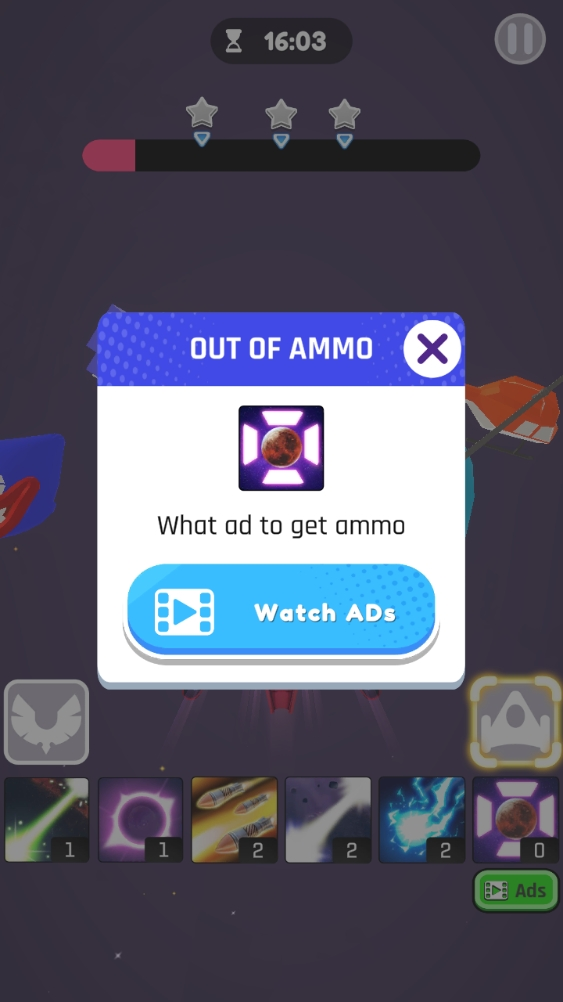Viewport: 563px width, 1002px height.
Task: Choose the missiles weapon
Action: click(x=235, y=820)
